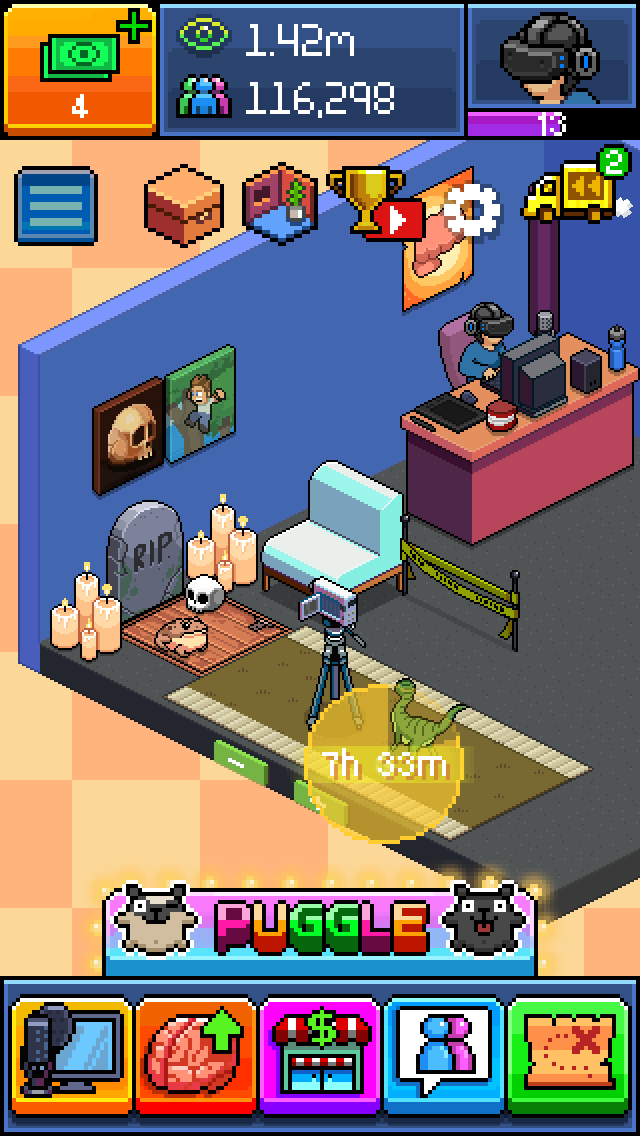This screenshot has height=1136, width=640.
Task: Open the room customization icon
Action: [283, 202]
